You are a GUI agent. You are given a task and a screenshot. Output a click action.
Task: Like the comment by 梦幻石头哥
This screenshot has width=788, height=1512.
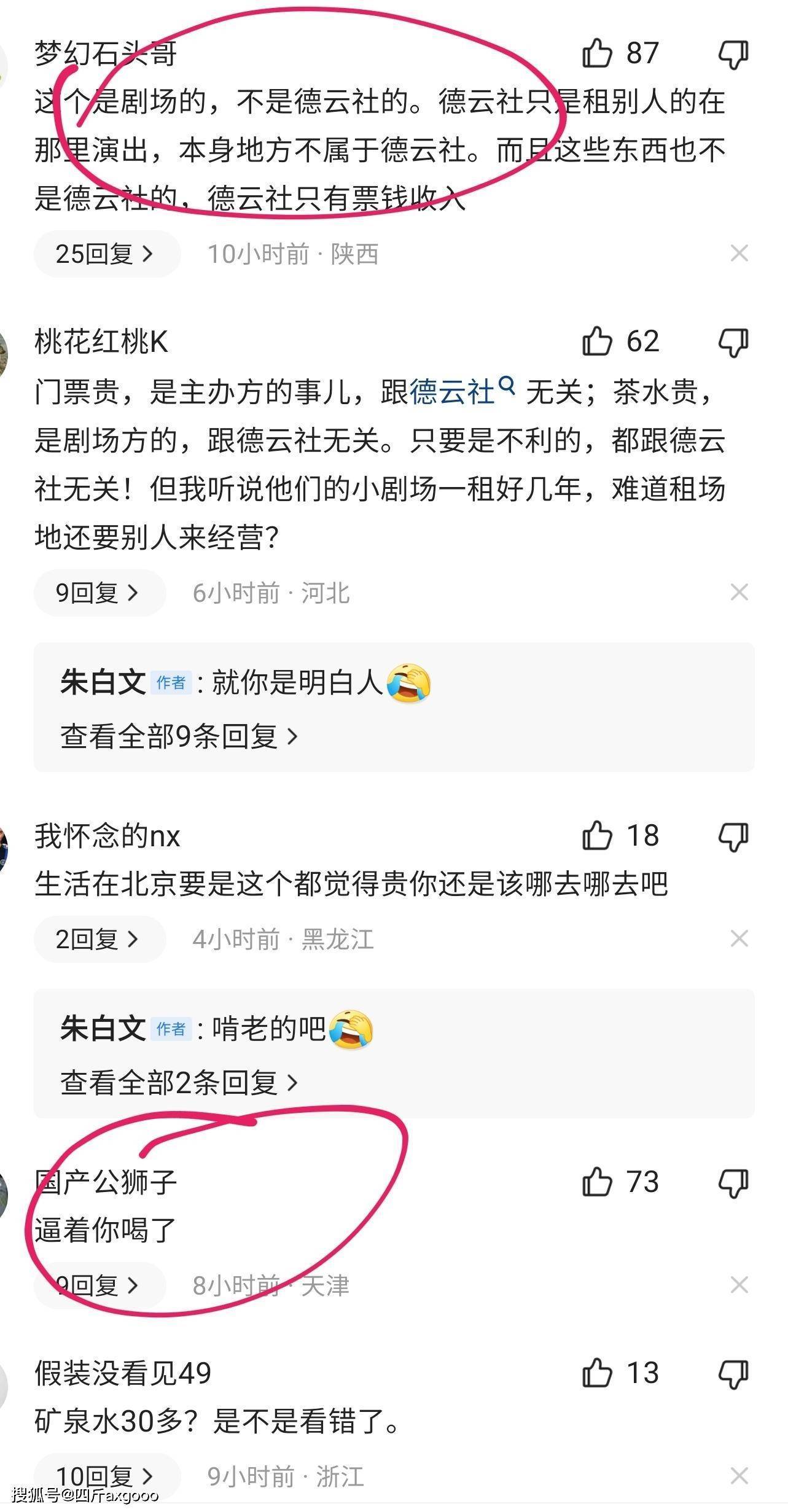(x=597, y=53)
